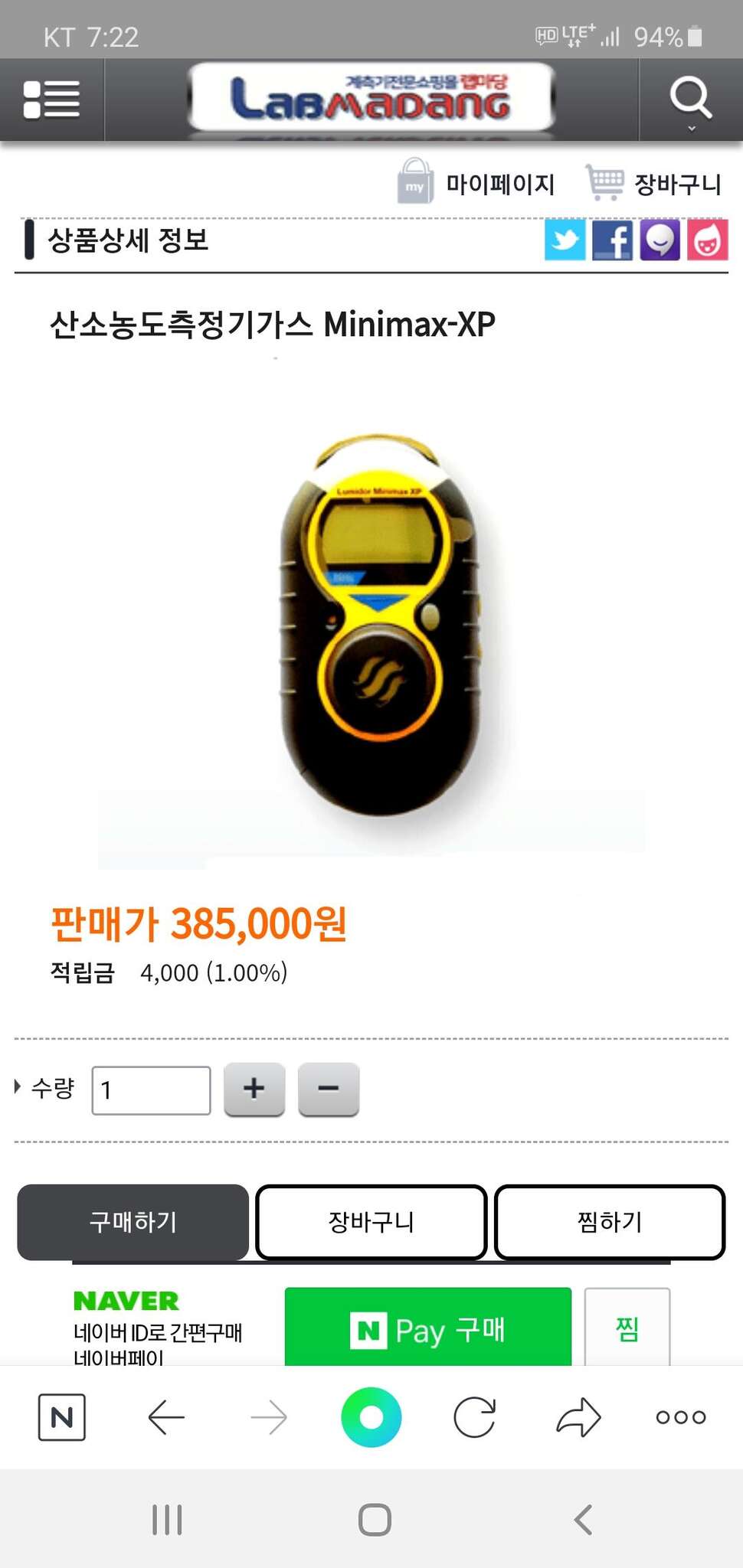Viewport: 743px width, 1568px height.
Task: Tap the quantity input field
Action: [151, 1090]
